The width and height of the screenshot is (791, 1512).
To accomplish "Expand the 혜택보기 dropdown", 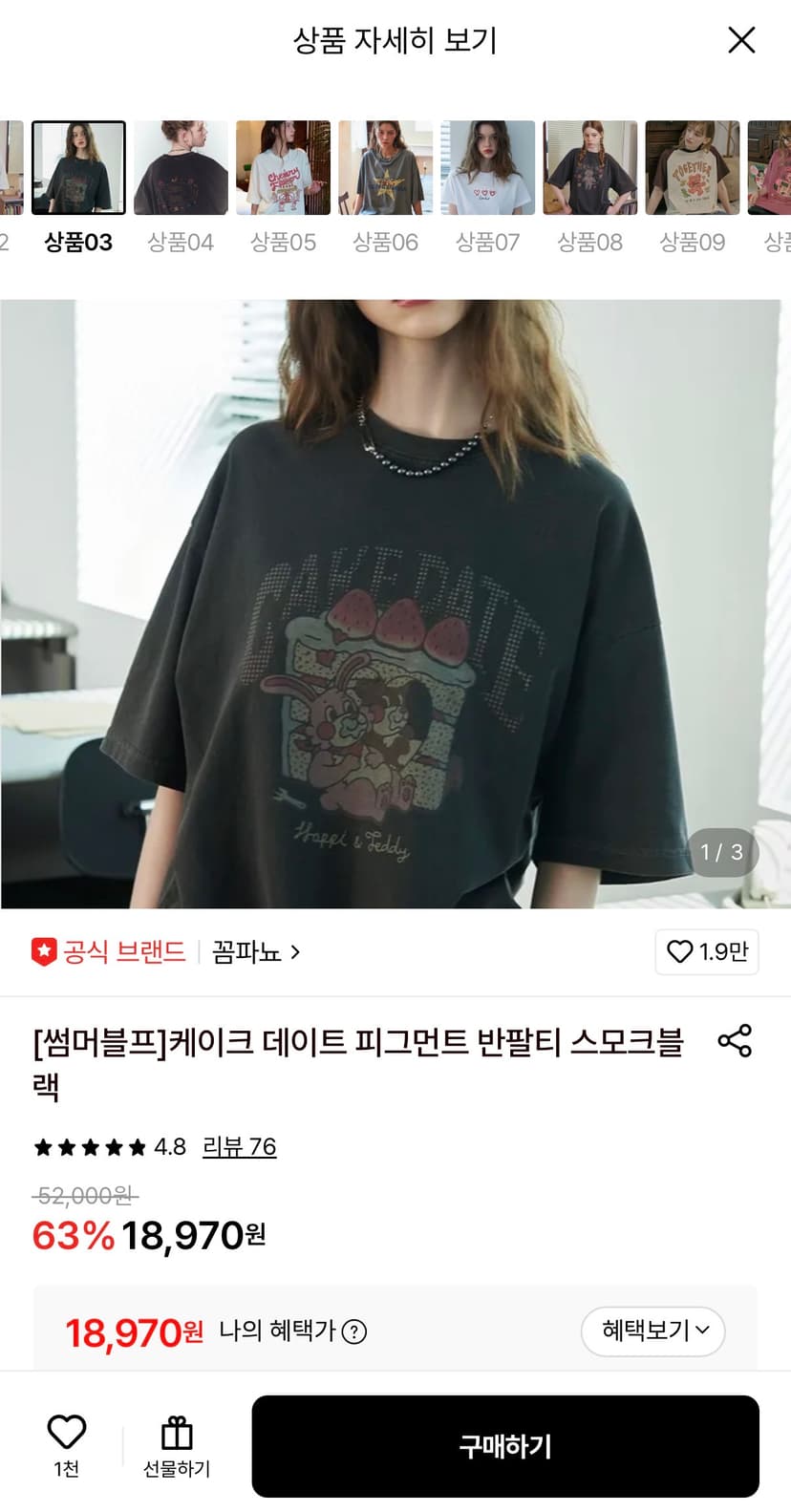I will 653,1331.
